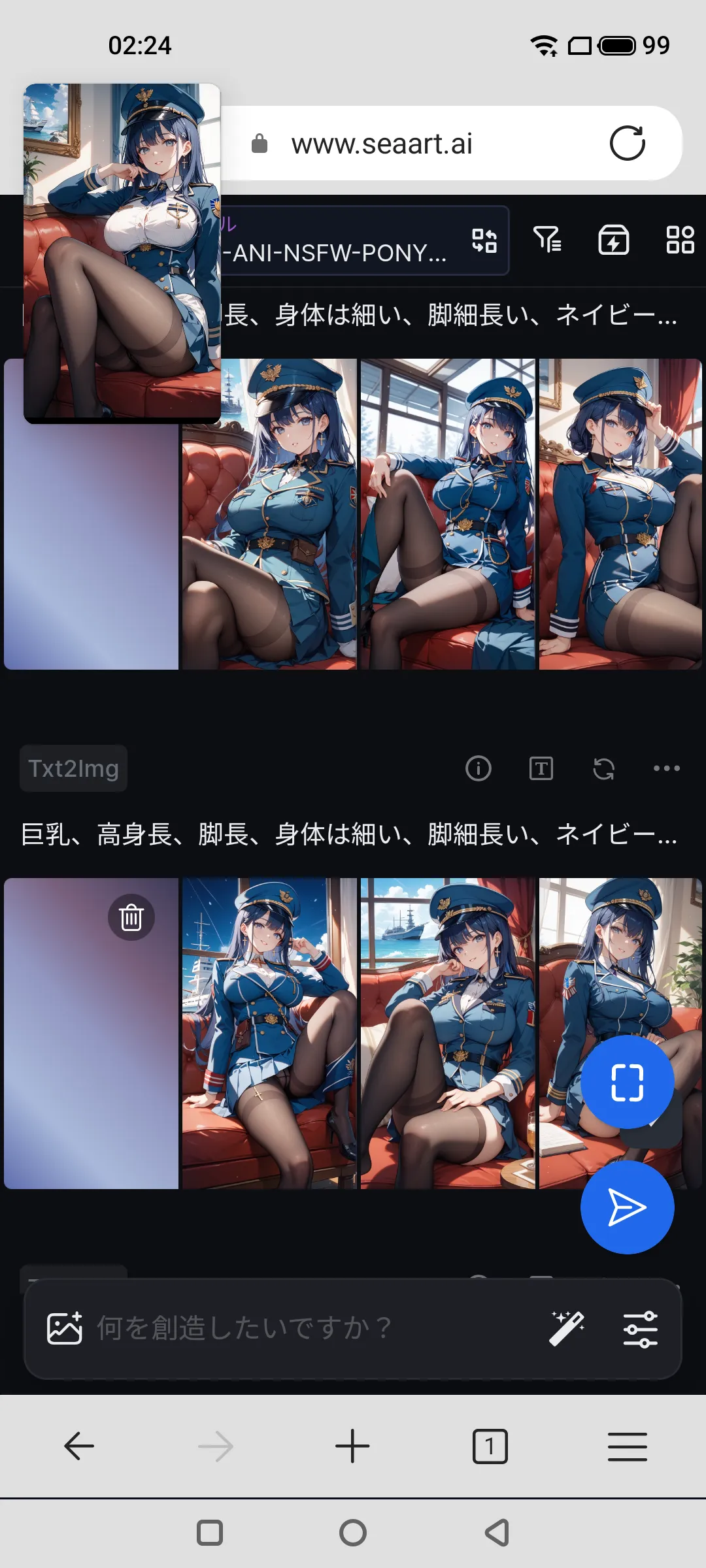Screen dimensions: 706x1568
Task: Open the generation settings sliders
Action: point(640,1328)
